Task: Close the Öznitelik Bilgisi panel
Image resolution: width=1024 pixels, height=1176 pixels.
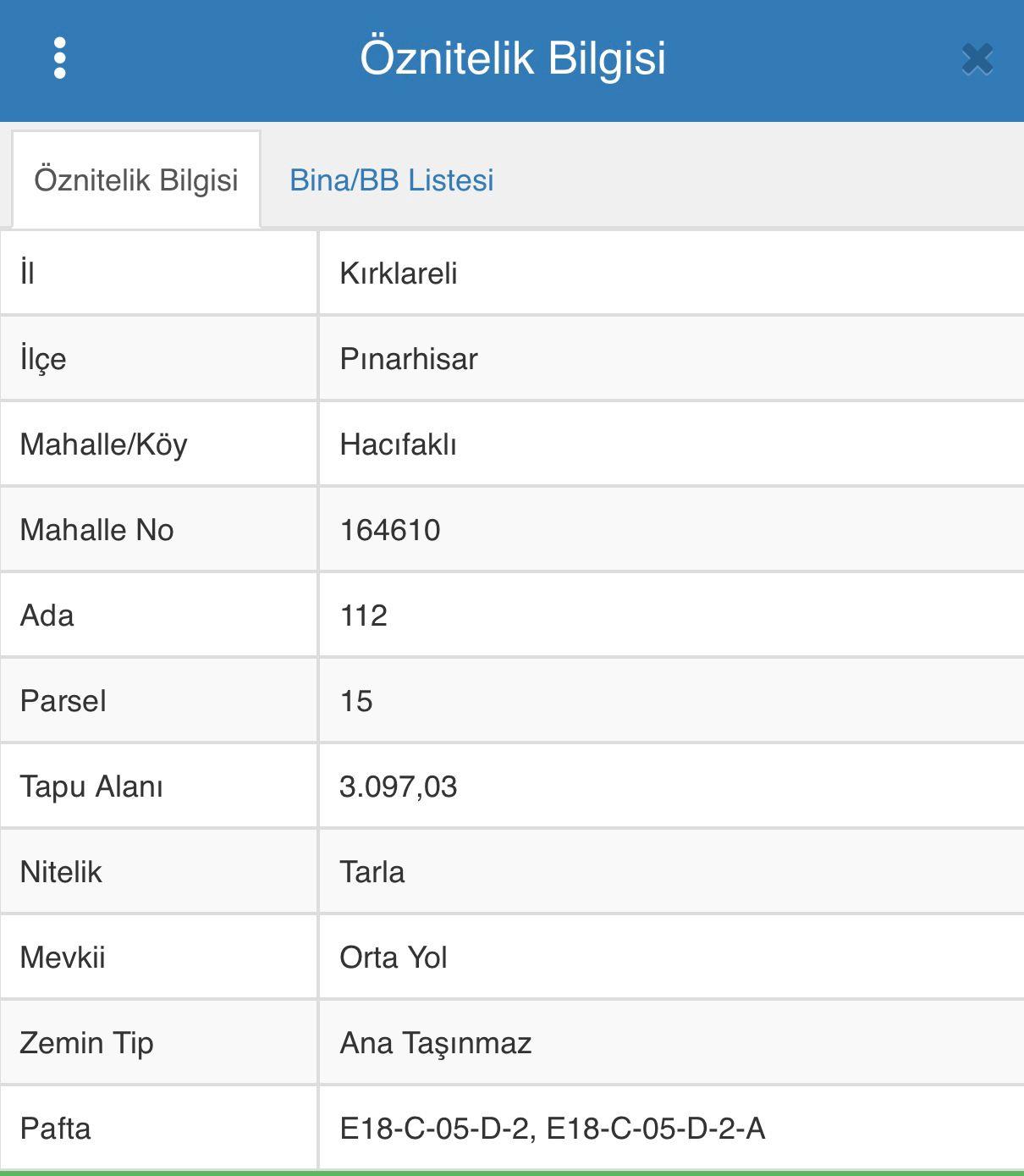Action: (x=977, y=59)
